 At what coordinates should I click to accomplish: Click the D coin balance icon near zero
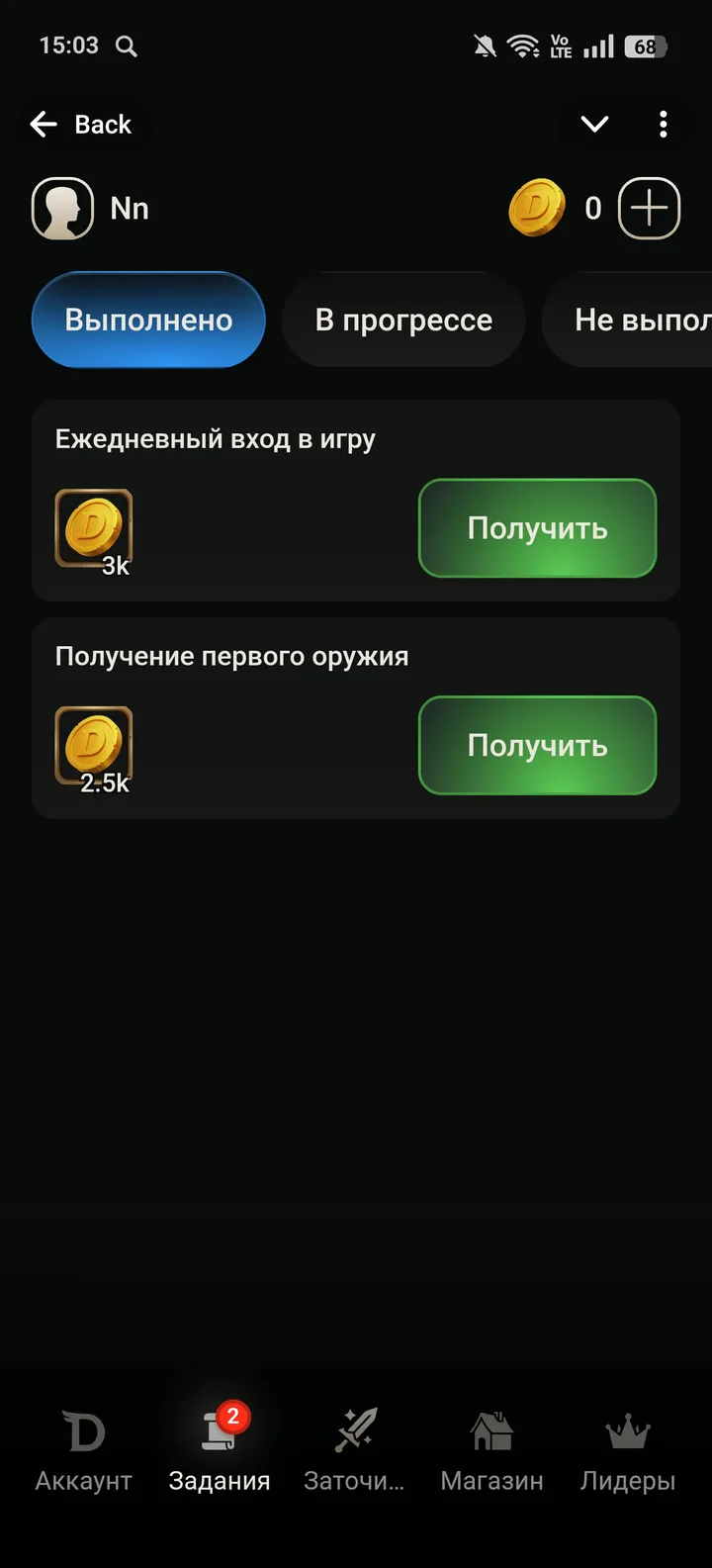[537, 208]
